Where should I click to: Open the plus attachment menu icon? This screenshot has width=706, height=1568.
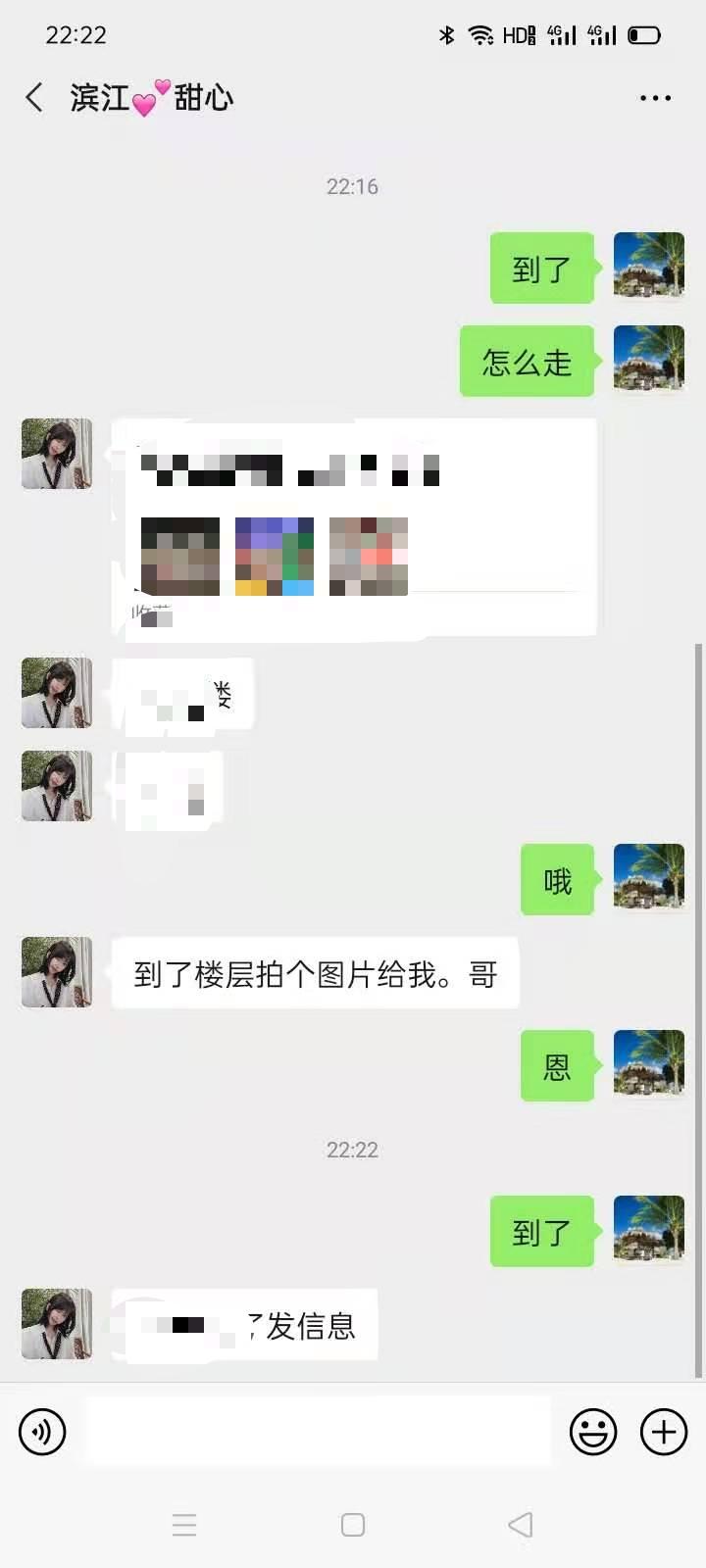point(663,1432)
